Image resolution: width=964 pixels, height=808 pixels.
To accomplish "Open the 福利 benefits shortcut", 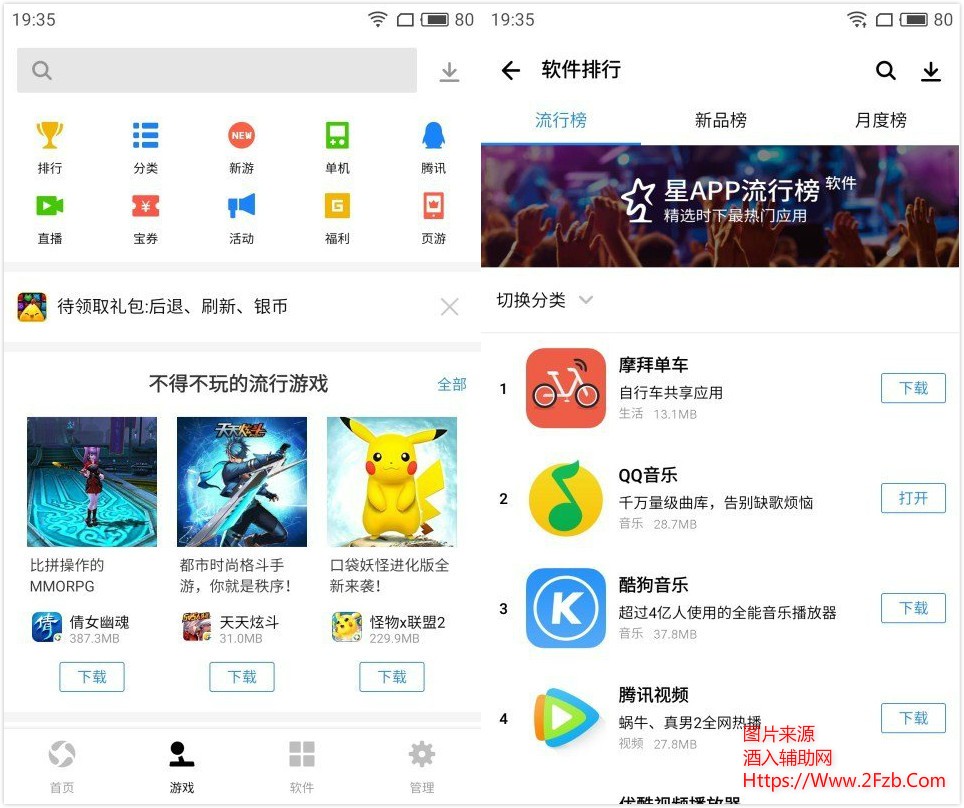I will 337,216.
